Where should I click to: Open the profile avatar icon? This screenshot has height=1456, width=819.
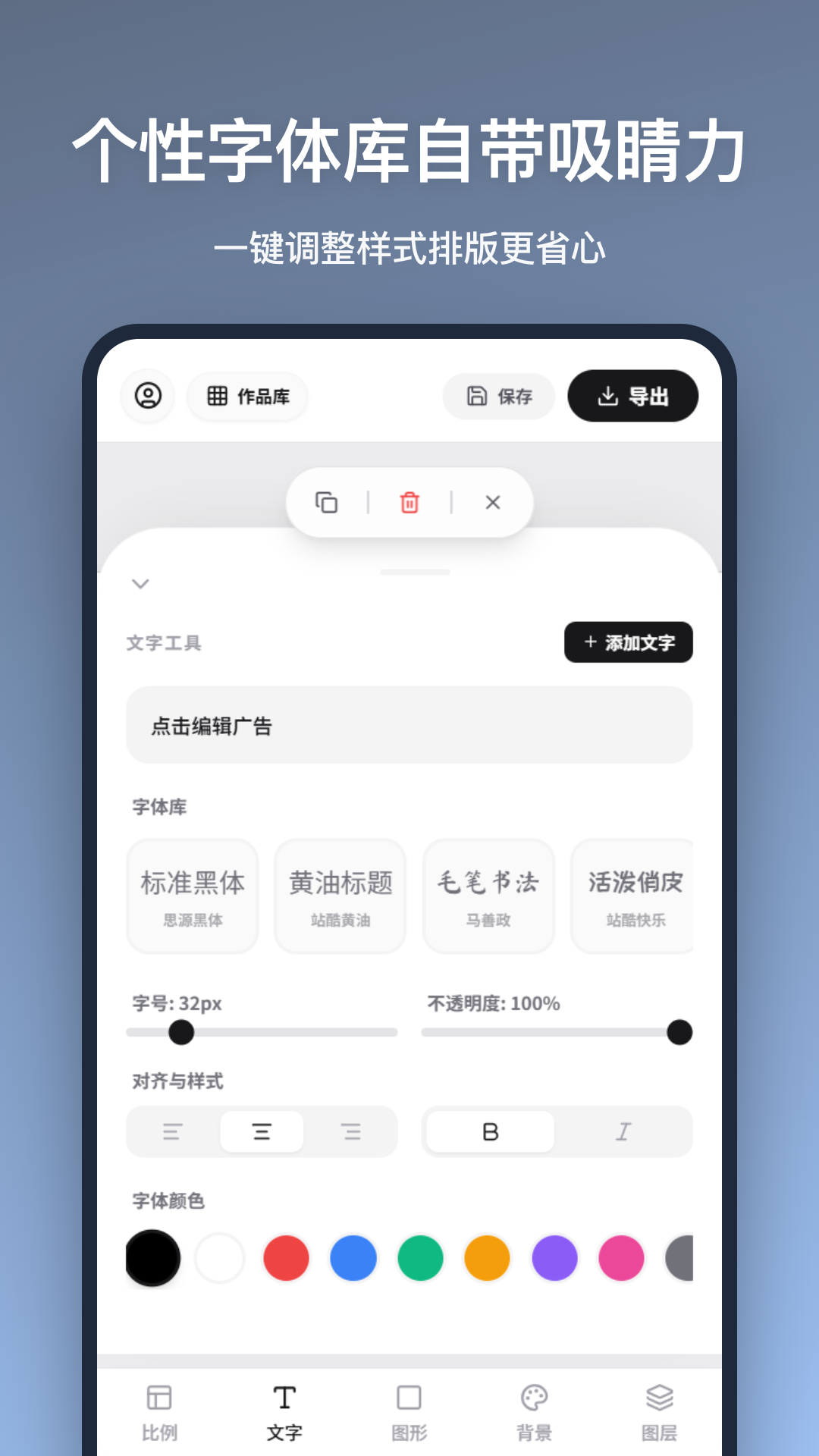pos(147,395)
